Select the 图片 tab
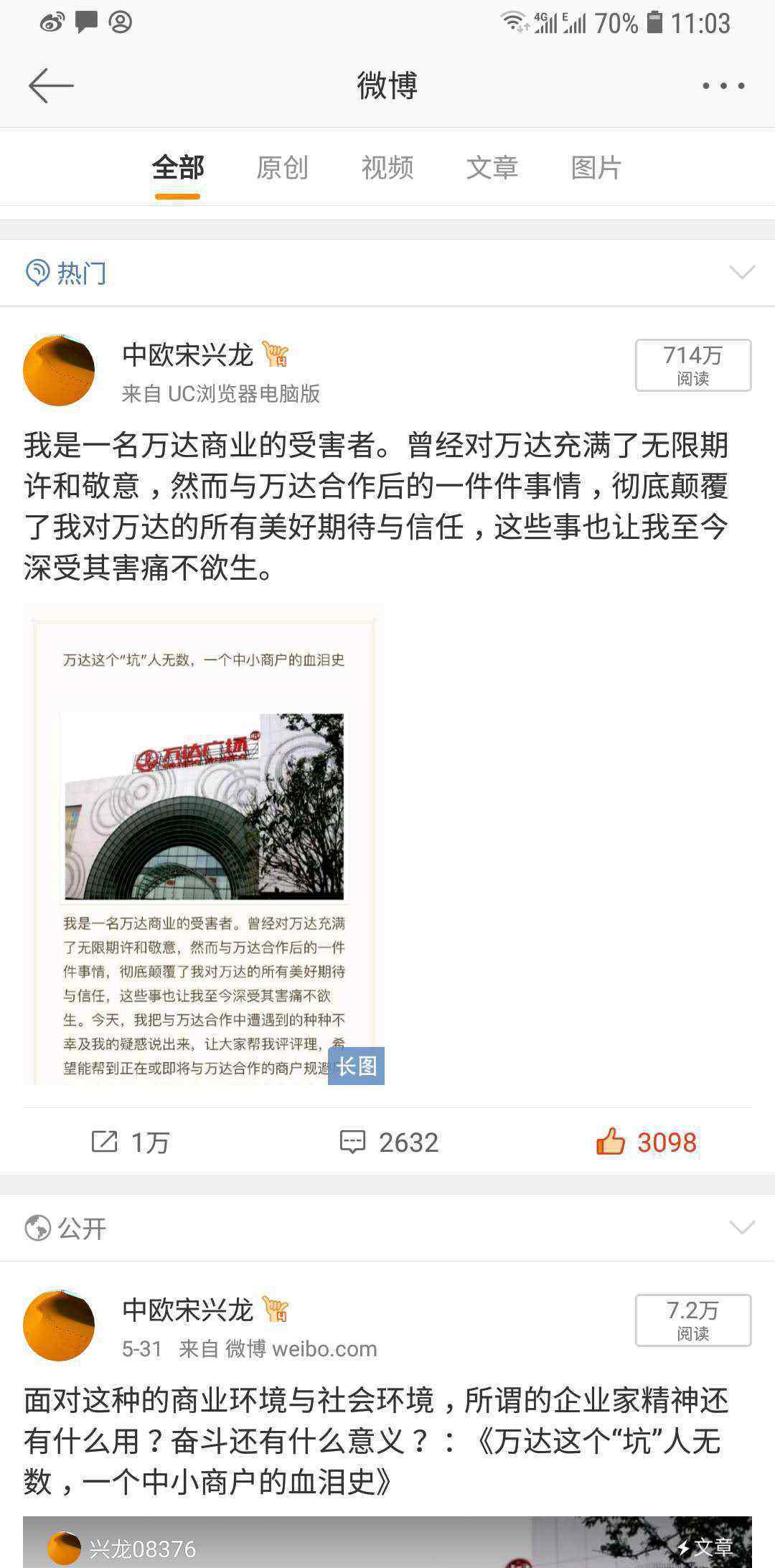Screen dimensions: 775x1568 [596, 168]
